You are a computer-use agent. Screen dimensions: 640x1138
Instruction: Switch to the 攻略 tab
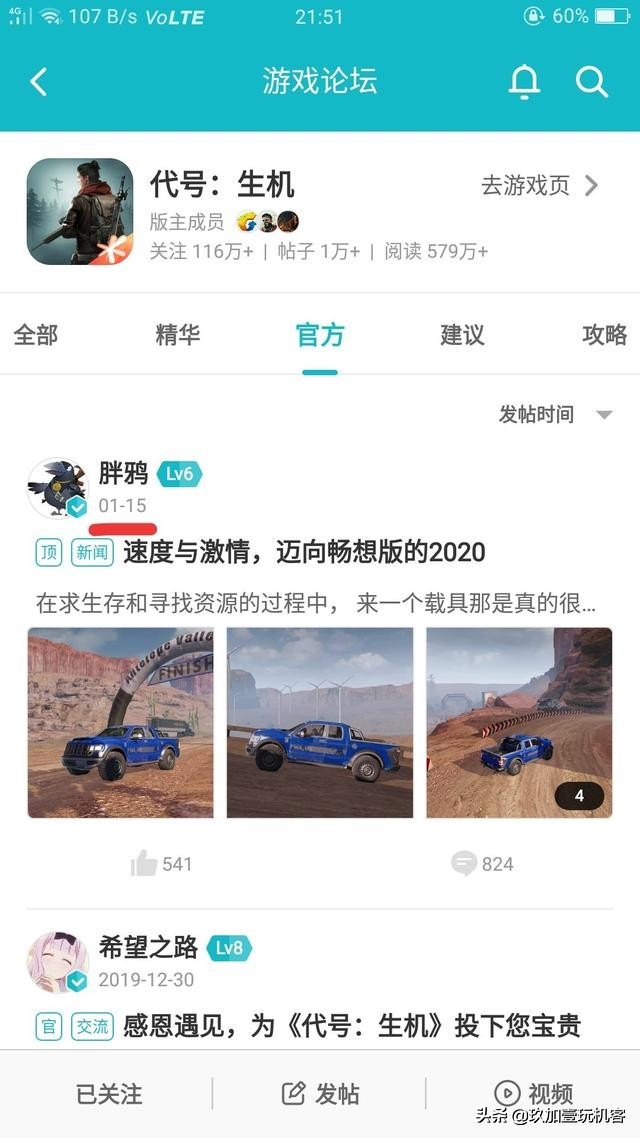[604, 335]
